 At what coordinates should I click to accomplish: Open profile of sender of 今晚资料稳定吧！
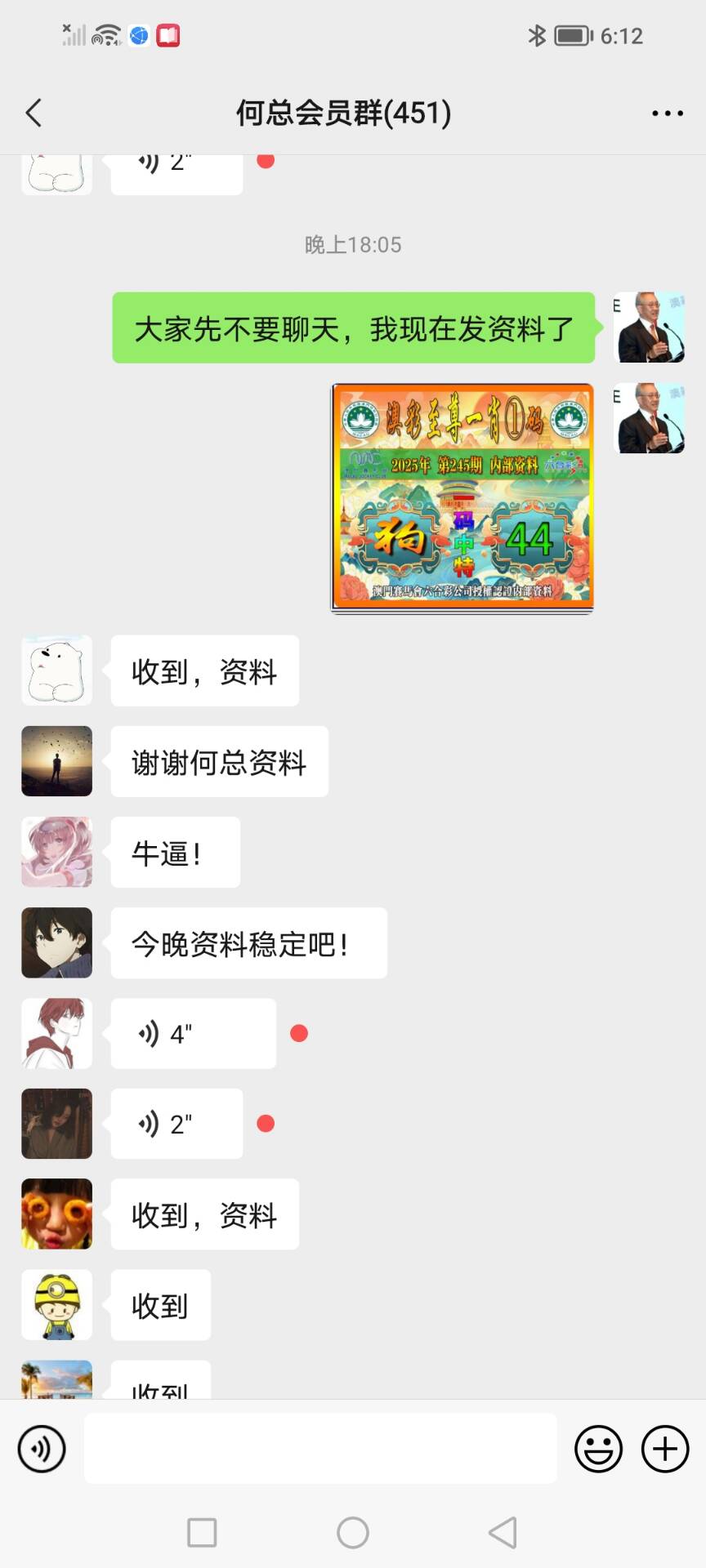pyautogui.click(x=56, y=942)
